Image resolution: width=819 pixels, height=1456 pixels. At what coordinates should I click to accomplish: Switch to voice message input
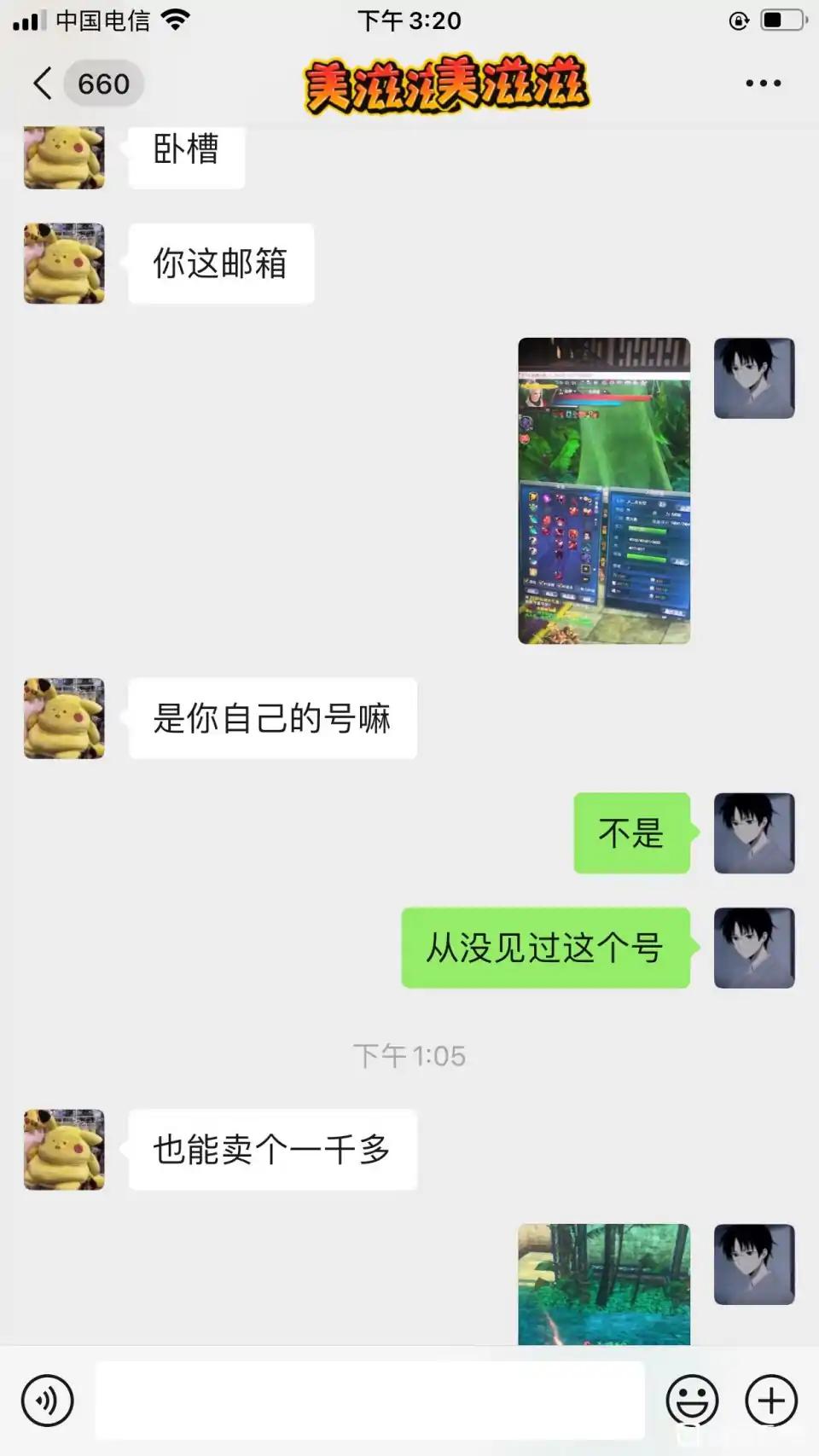pos(48,1401)
